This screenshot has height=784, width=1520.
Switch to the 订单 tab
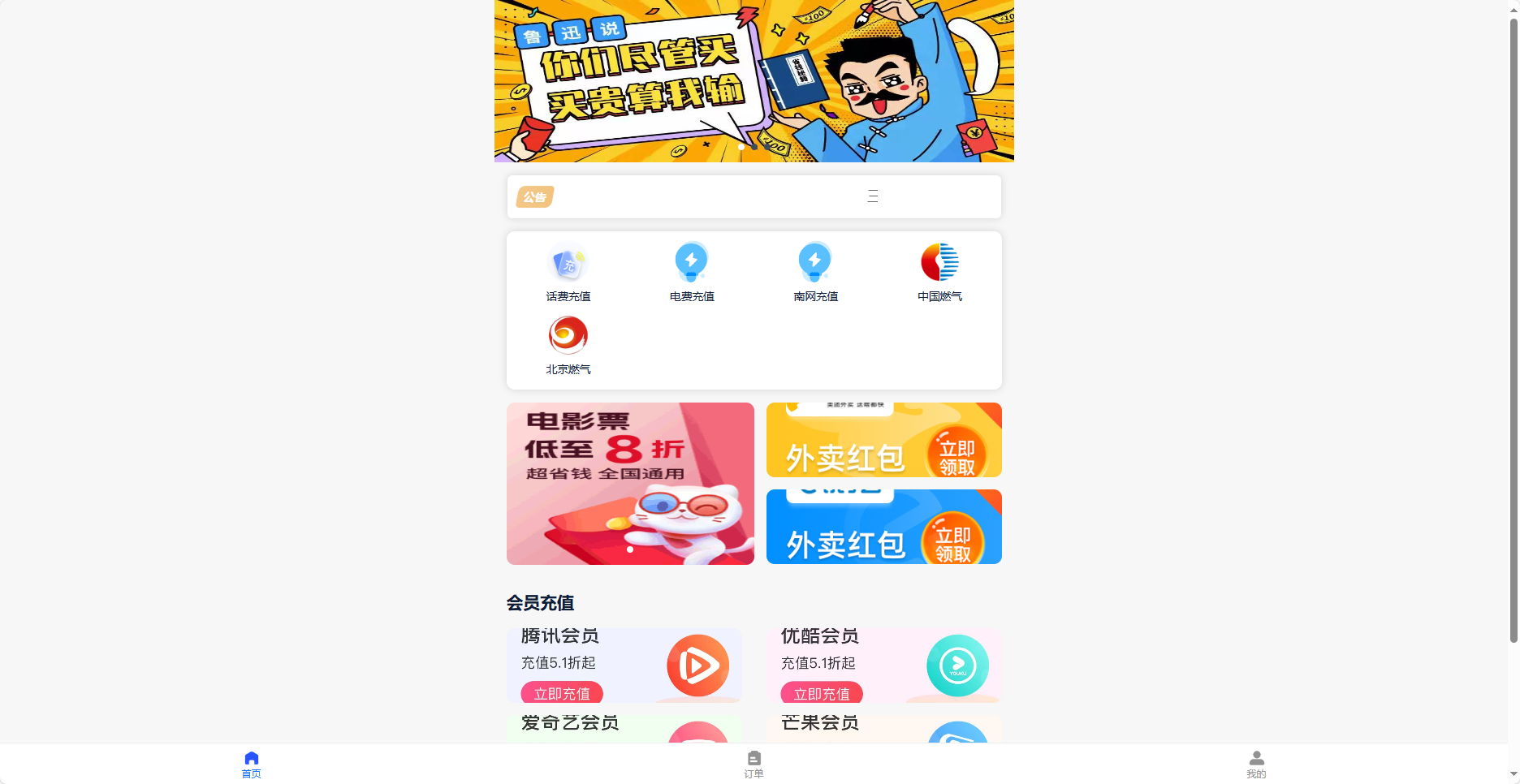pos(754,764)
